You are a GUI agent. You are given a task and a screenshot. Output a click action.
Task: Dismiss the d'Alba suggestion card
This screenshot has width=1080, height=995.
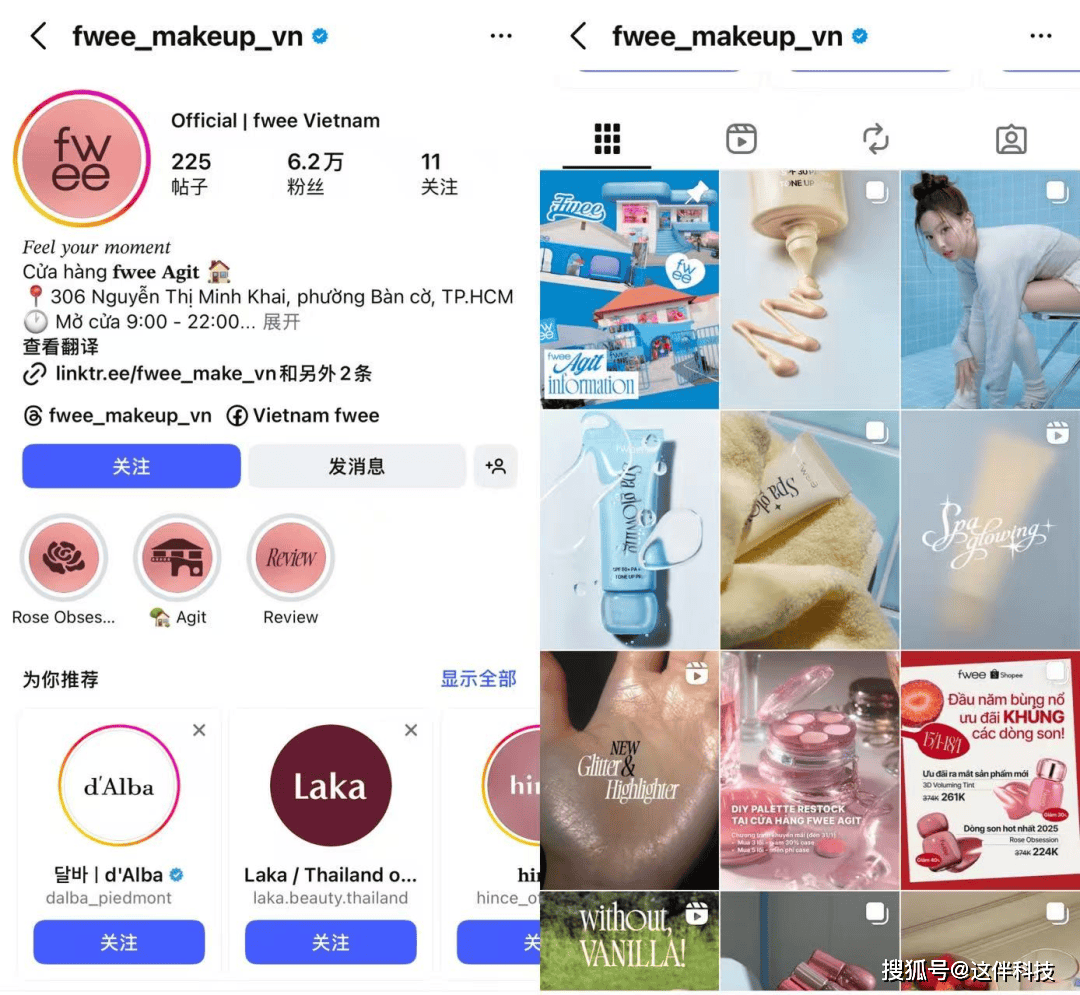[x=199, y=730]
